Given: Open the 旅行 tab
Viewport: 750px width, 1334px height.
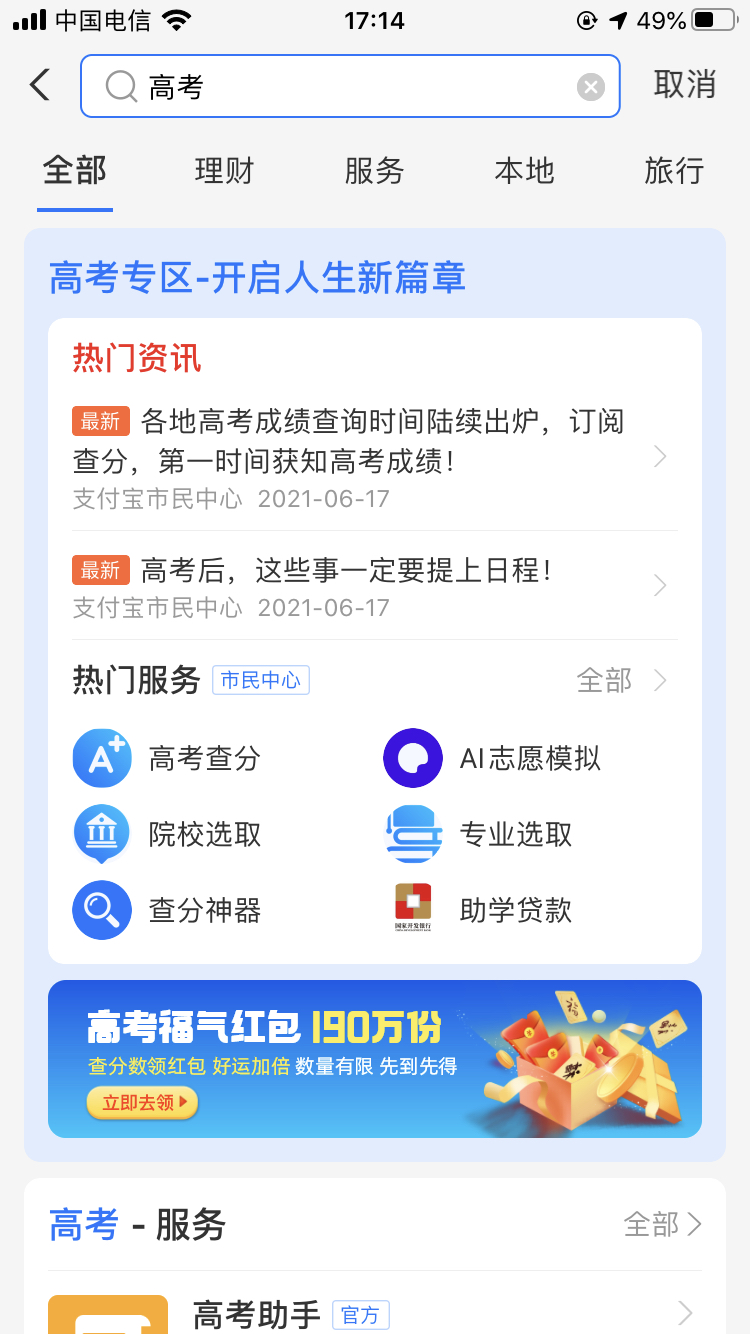Looking at the screenshot, I should [x=674, y=171].
